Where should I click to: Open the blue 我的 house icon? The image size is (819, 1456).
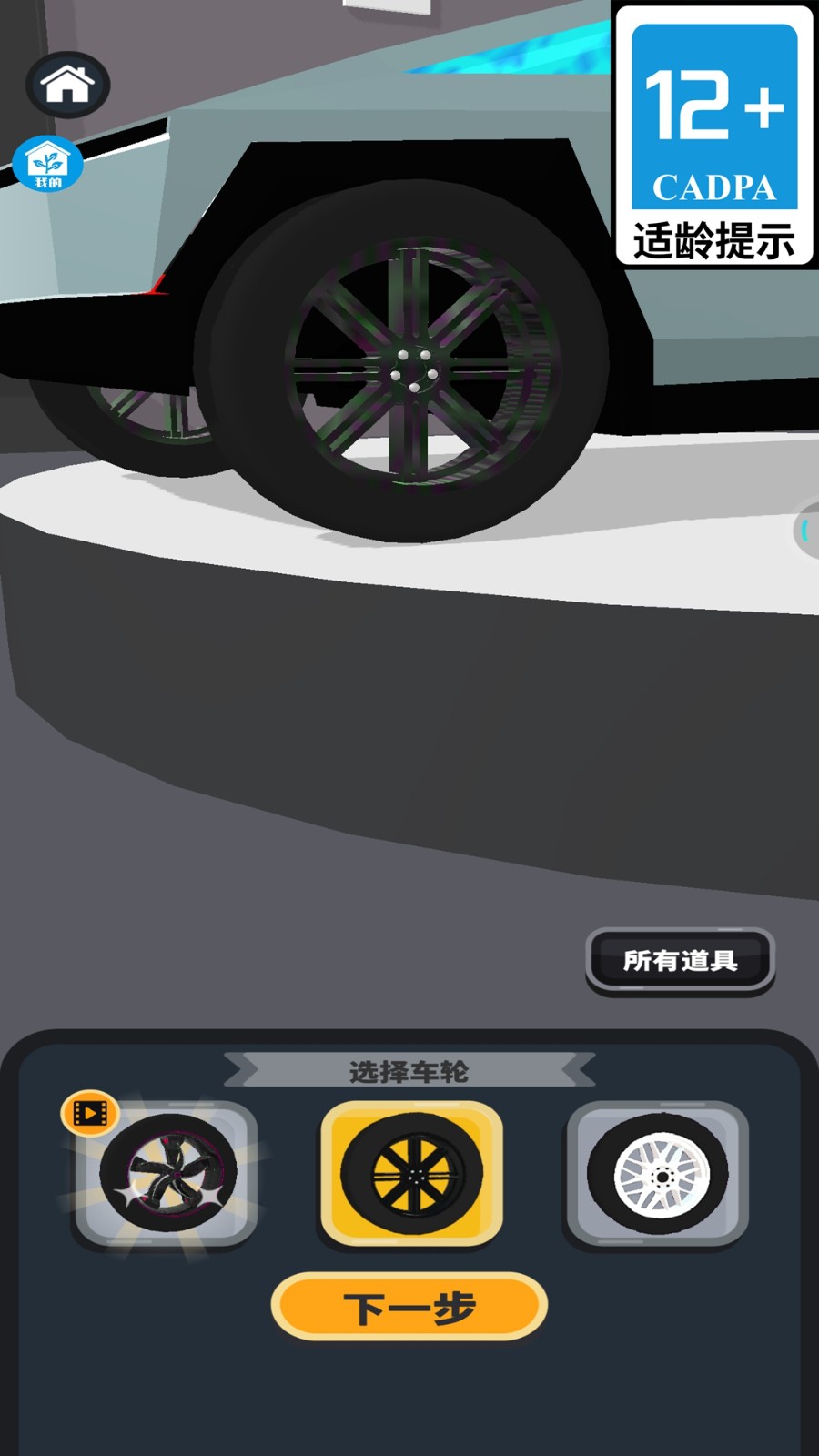pyautogui.click(x=48, y=165)
